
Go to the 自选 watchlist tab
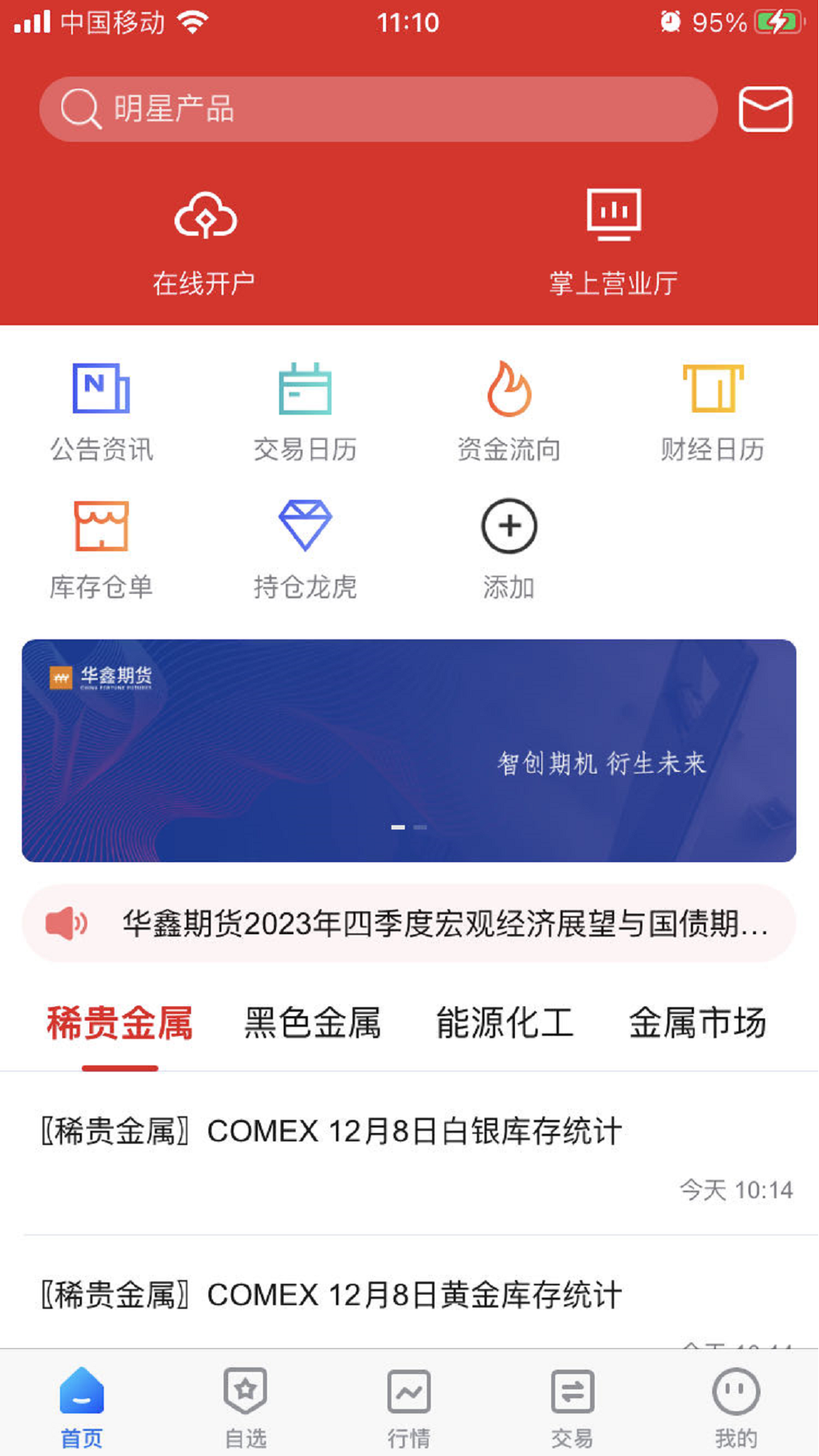click(245, 1405)
